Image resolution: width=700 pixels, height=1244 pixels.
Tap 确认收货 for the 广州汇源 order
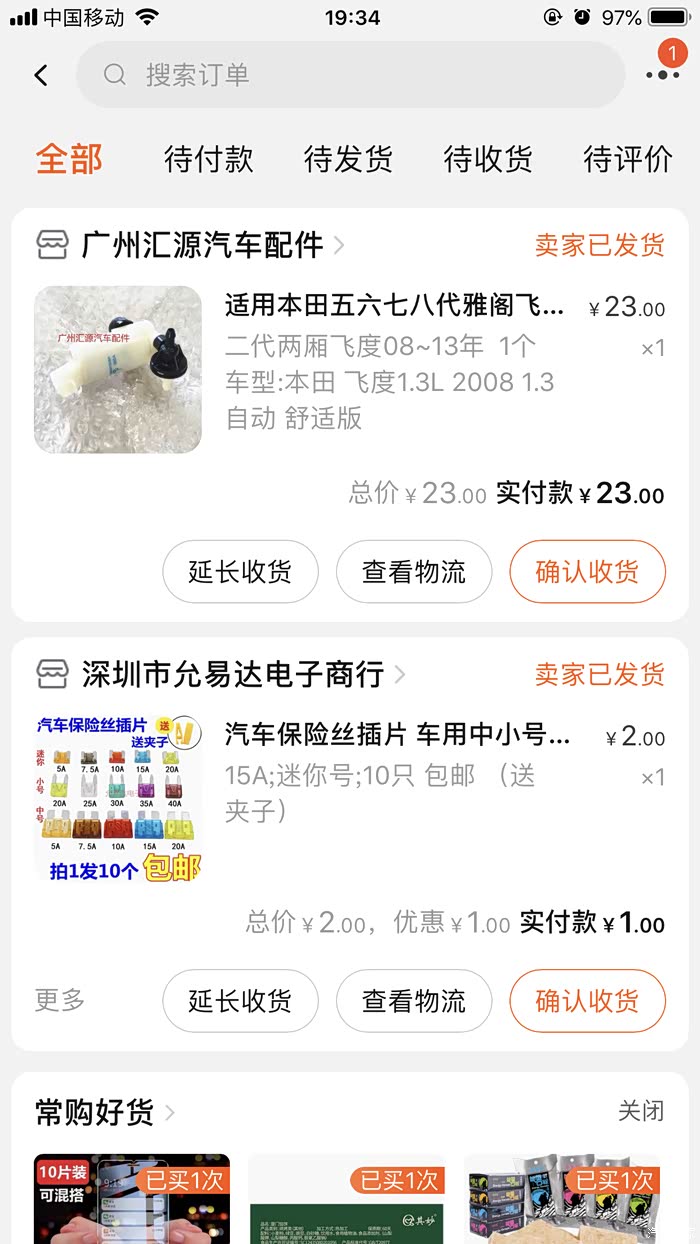[x=587, y=572]
